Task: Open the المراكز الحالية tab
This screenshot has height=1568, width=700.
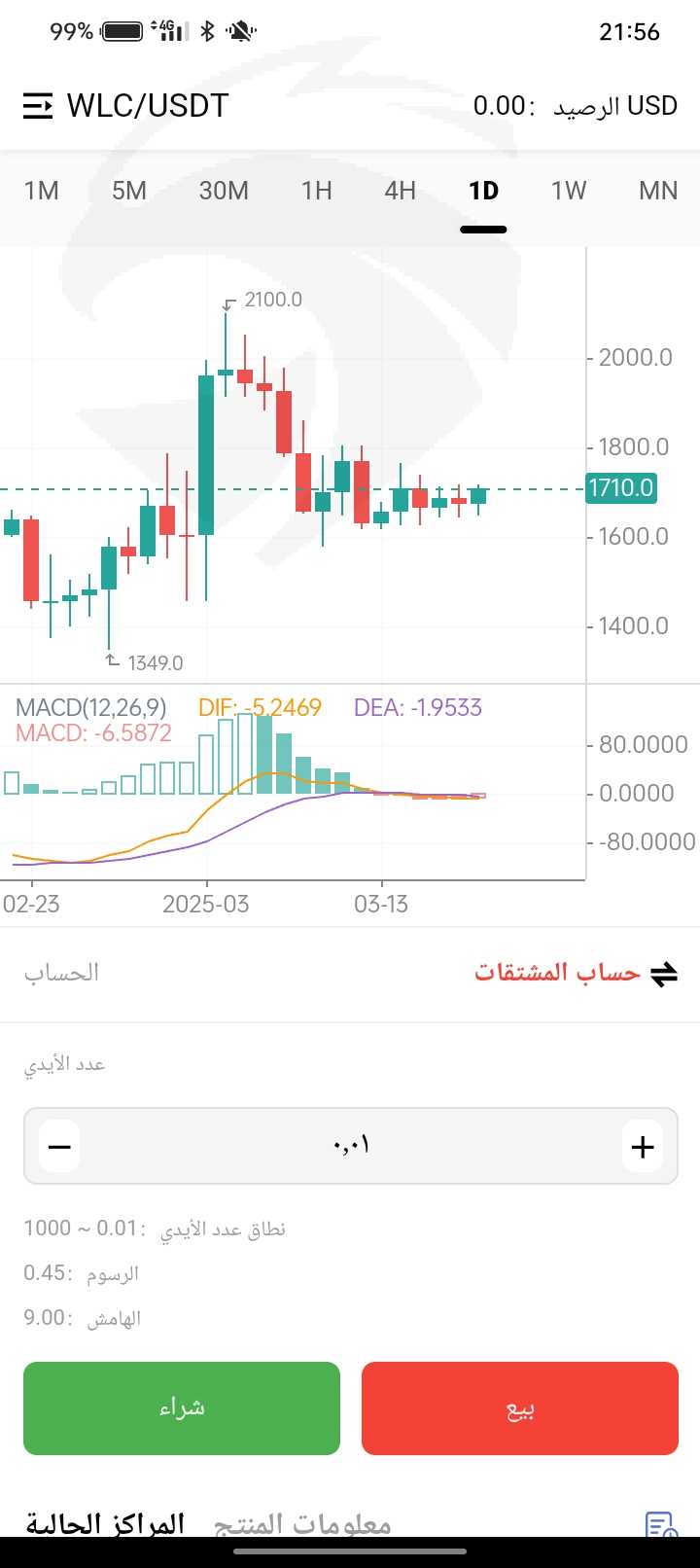Action: (x=105, y=1524)
